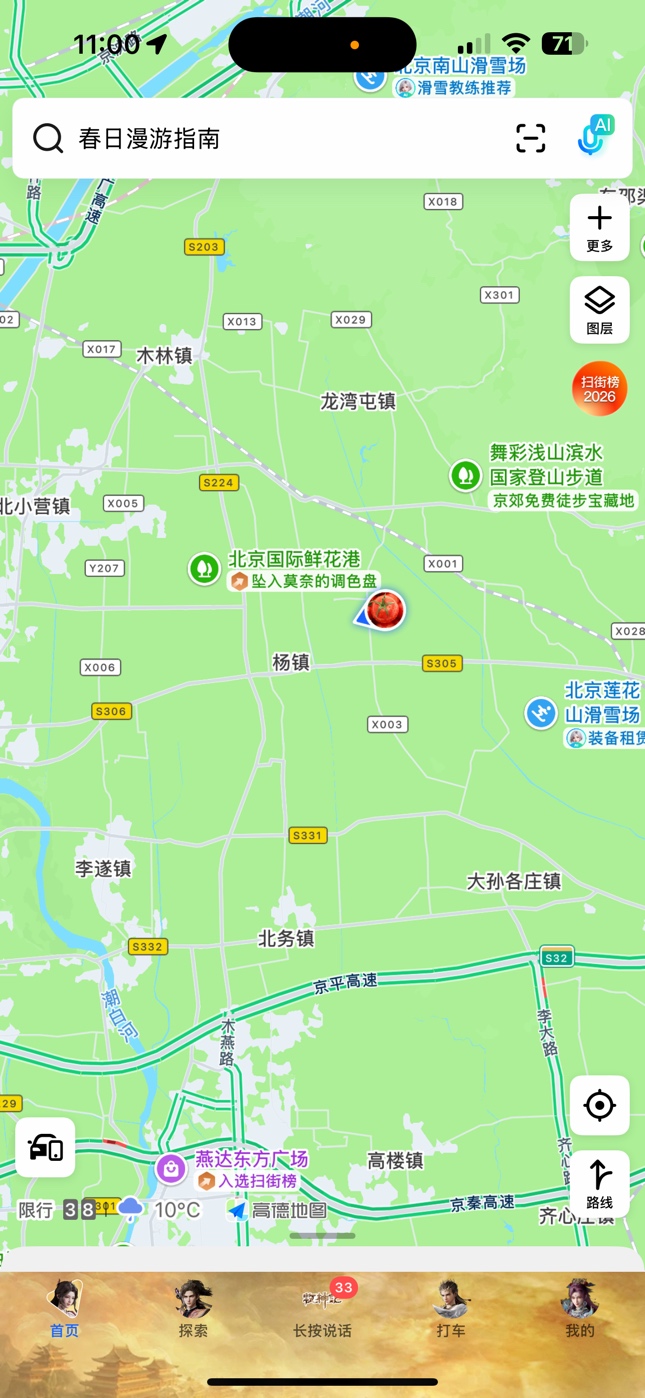The image size is (645, 1398).
Task: Open the 路线 route planner
Action: click(x=600, y=1183)
